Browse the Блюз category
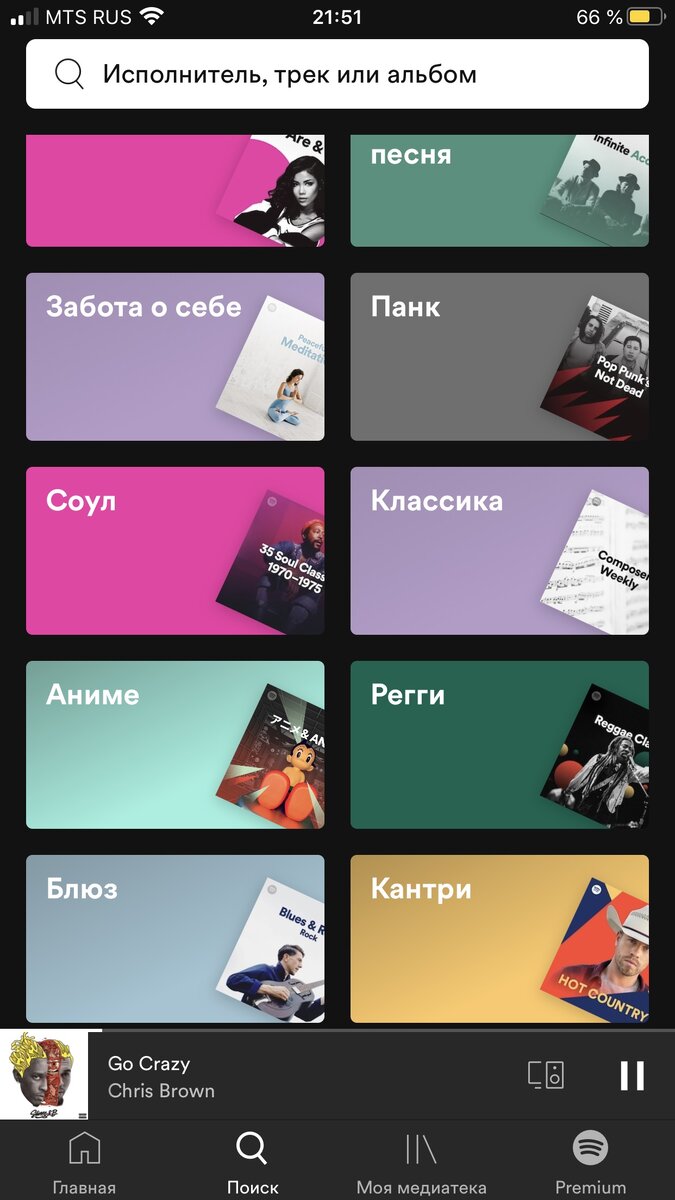The image size is (675, 1200). point(175,938)
